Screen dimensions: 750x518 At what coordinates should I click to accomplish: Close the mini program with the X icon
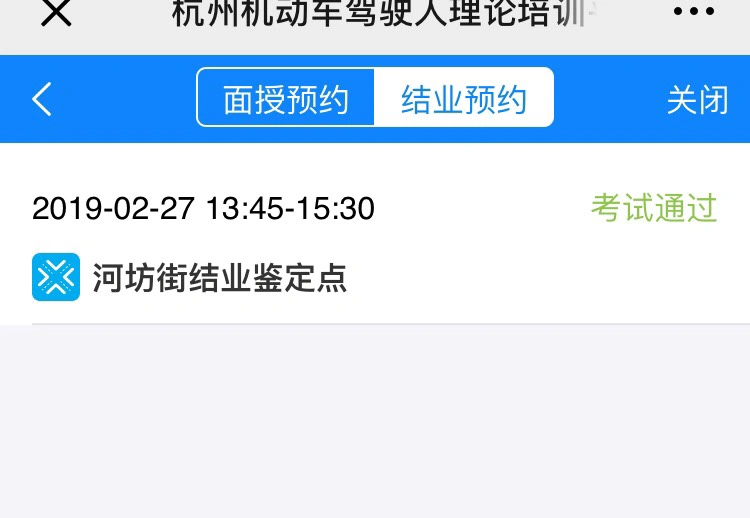point(56,13)
